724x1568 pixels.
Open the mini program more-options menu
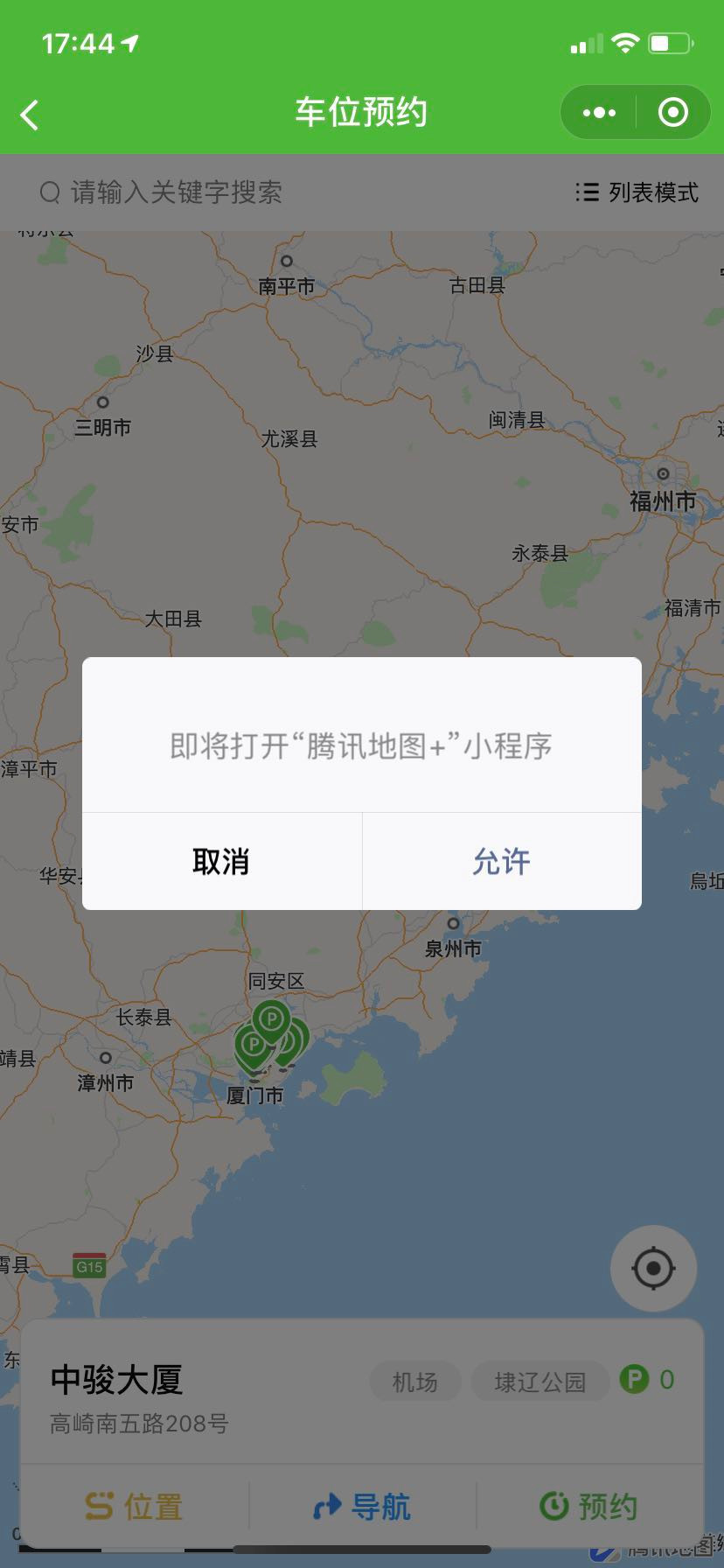599,113
